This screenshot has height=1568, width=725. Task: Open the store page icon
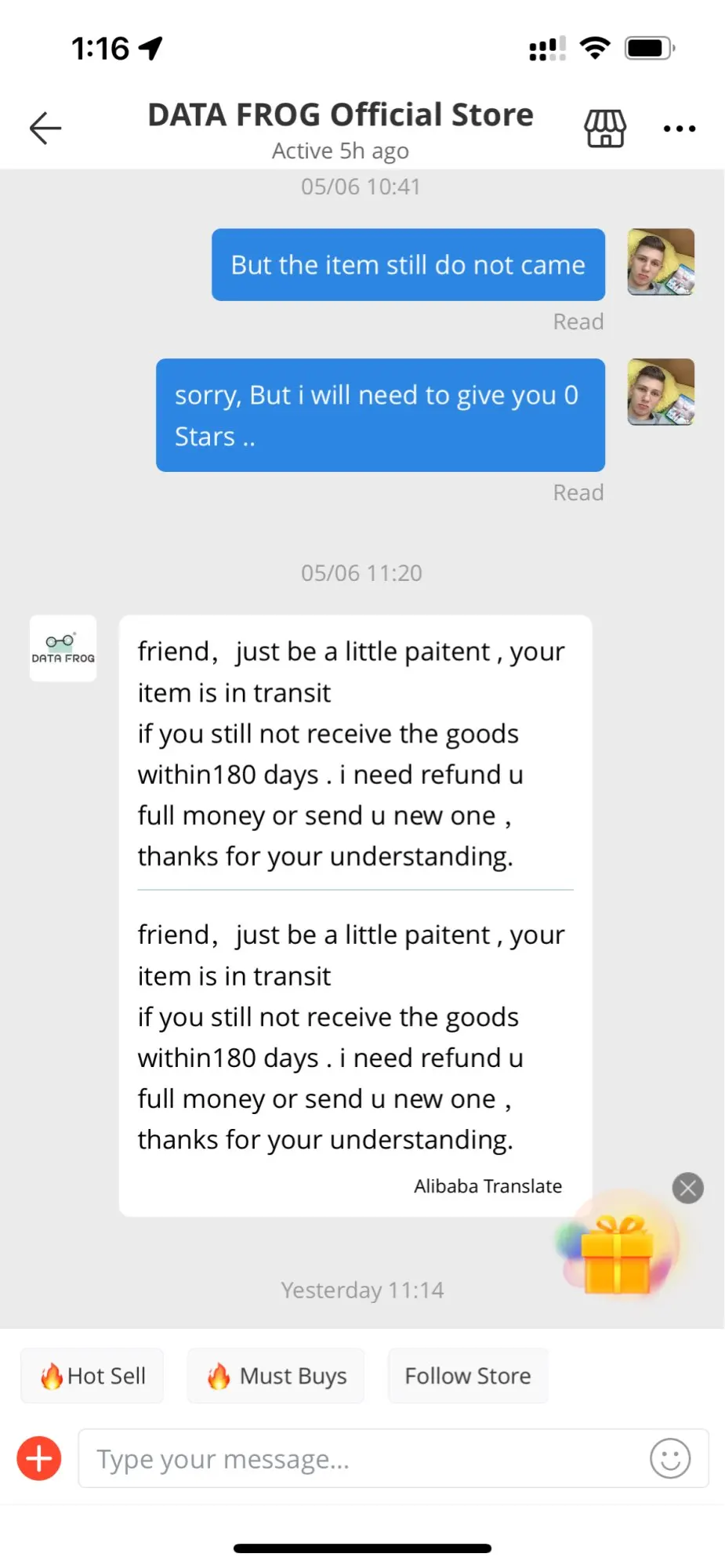(x=605, y=128)
